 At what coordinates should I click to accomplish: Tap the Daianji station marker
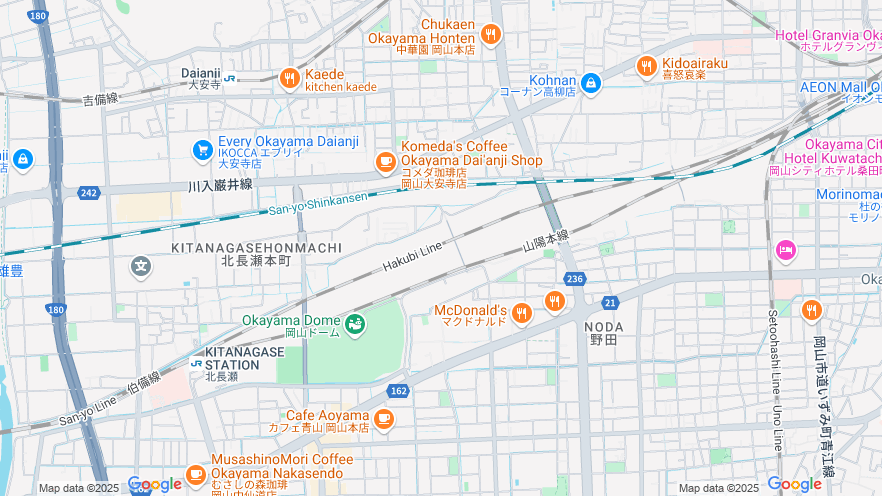230,78
